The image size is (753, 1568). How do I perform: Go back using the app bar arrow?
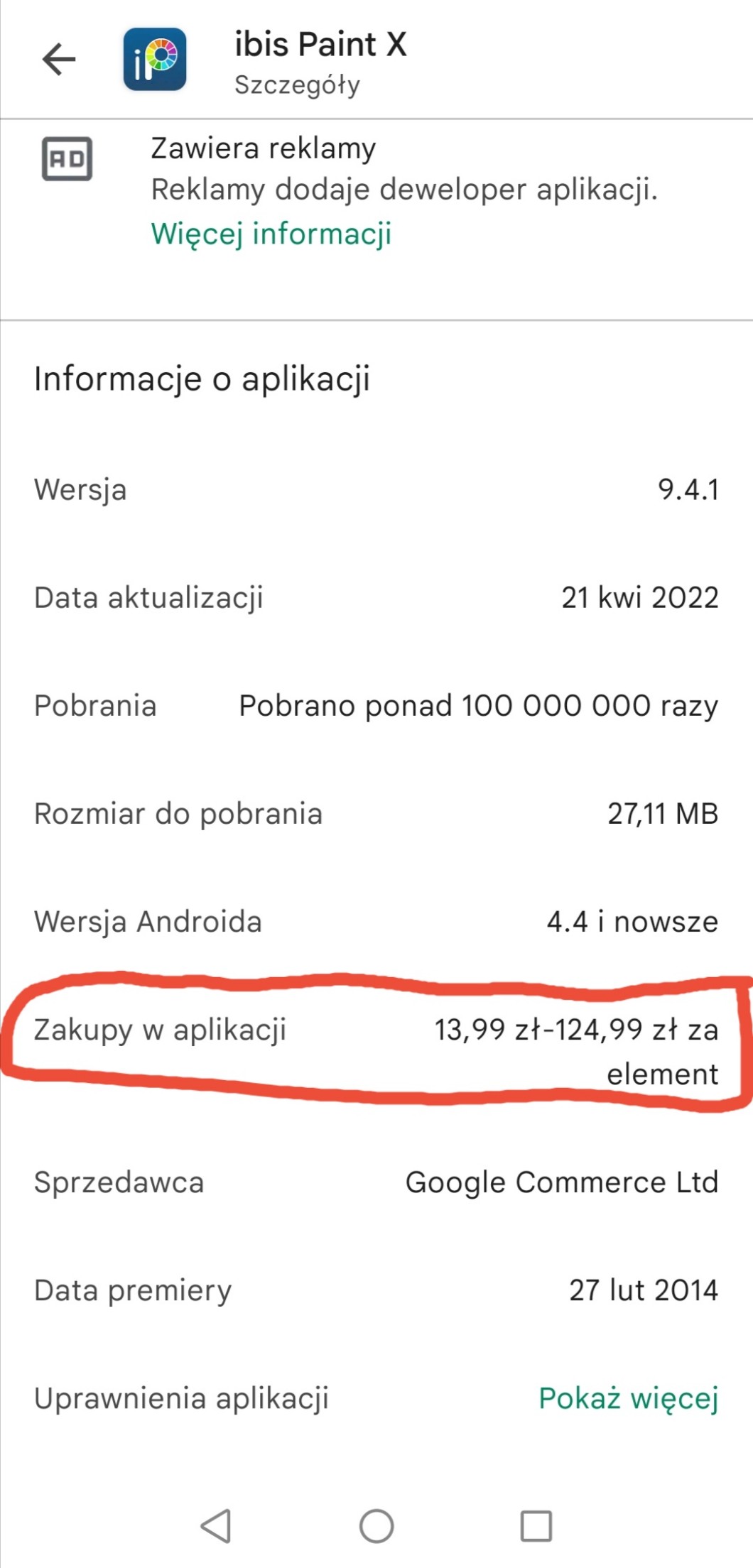coord(59,59)
